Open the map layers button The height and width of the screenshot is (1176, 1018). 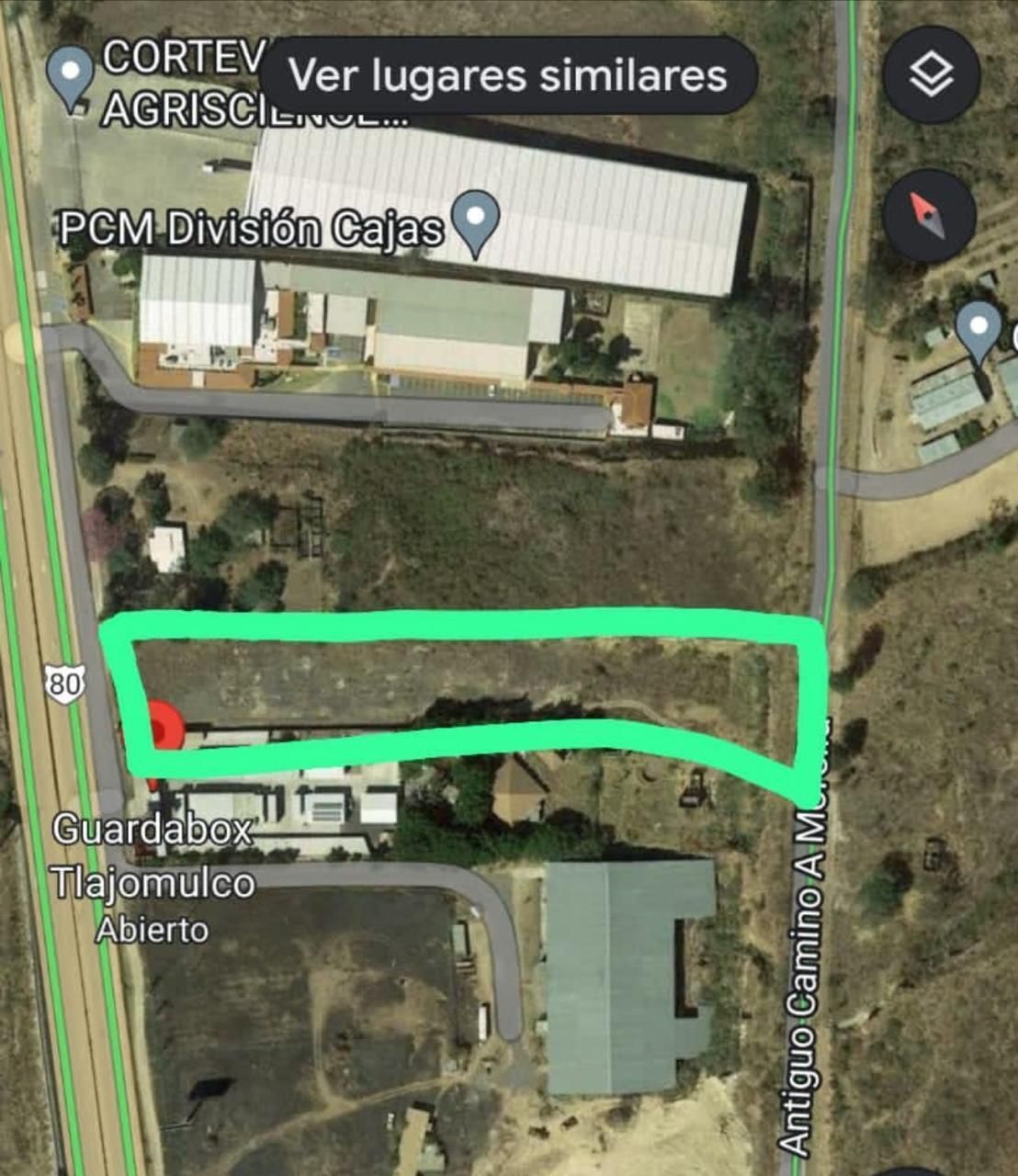click(931, 74)
